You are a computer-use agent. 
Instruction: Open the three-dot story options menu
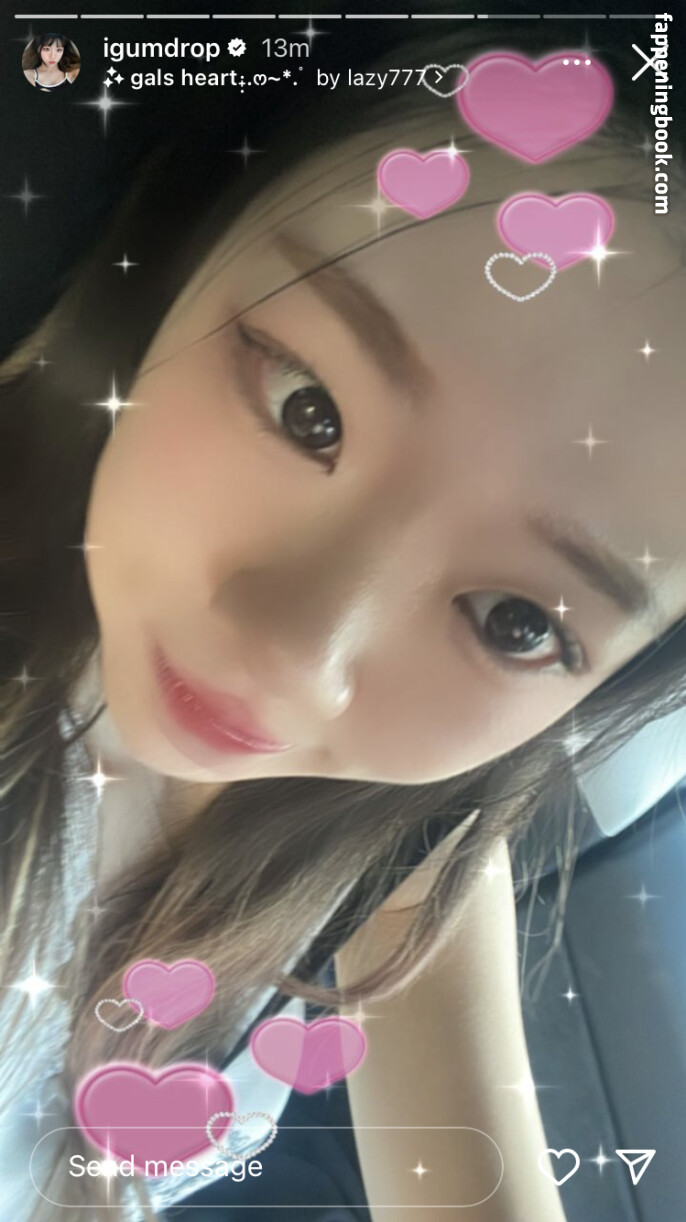coord(577,62)
